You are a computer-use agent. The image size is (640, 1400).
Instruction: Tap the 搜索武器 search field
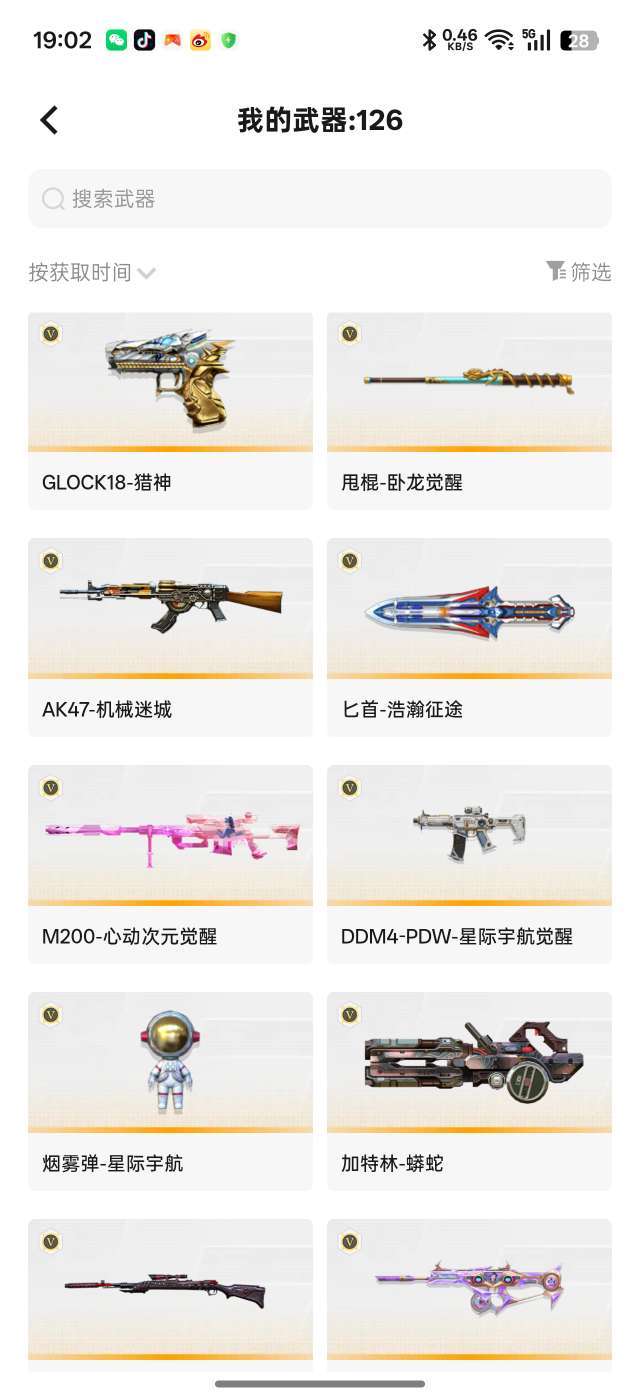coord(320,199)
